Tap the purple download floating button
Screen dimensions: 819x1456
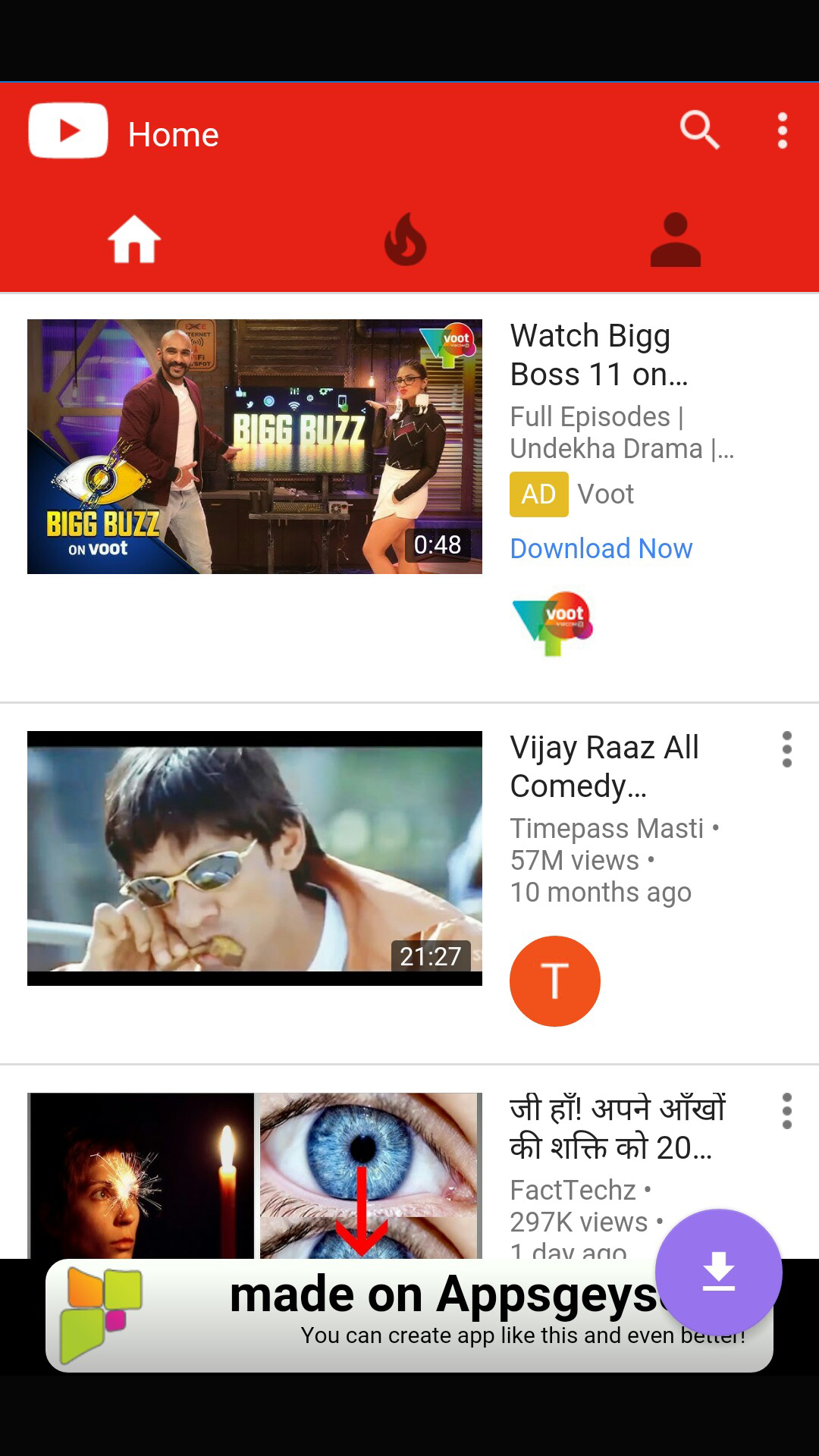(718, 1272)
